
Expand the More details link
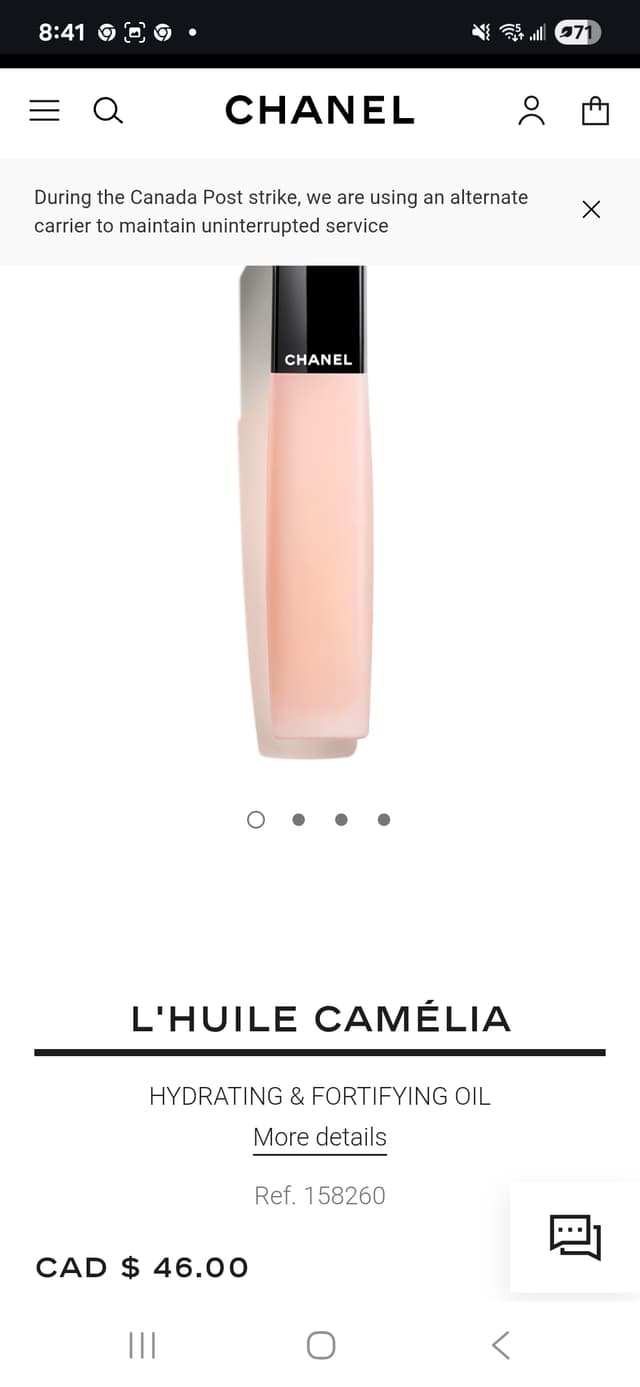(x=320, y=1137)
